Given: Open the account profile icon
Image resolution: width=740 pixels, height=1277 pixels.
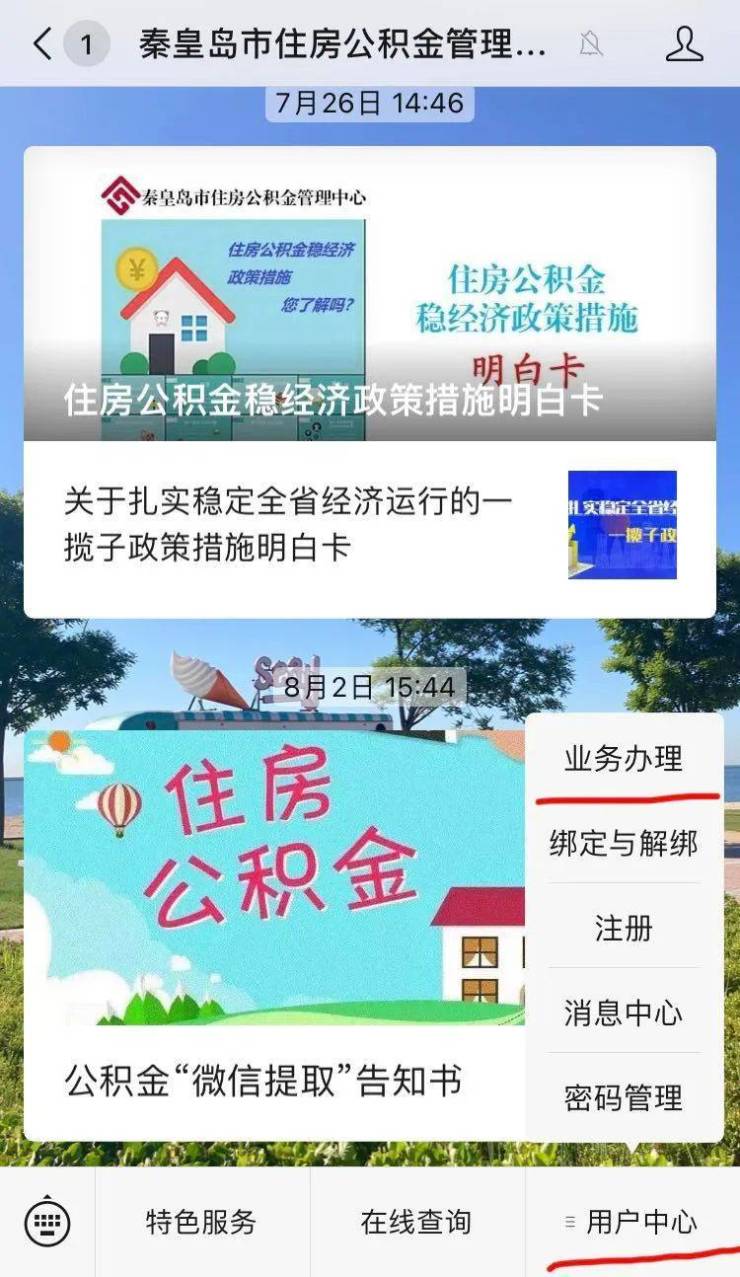Looking at the screenshot, I should pyautogui.click(x=684, y=44).
